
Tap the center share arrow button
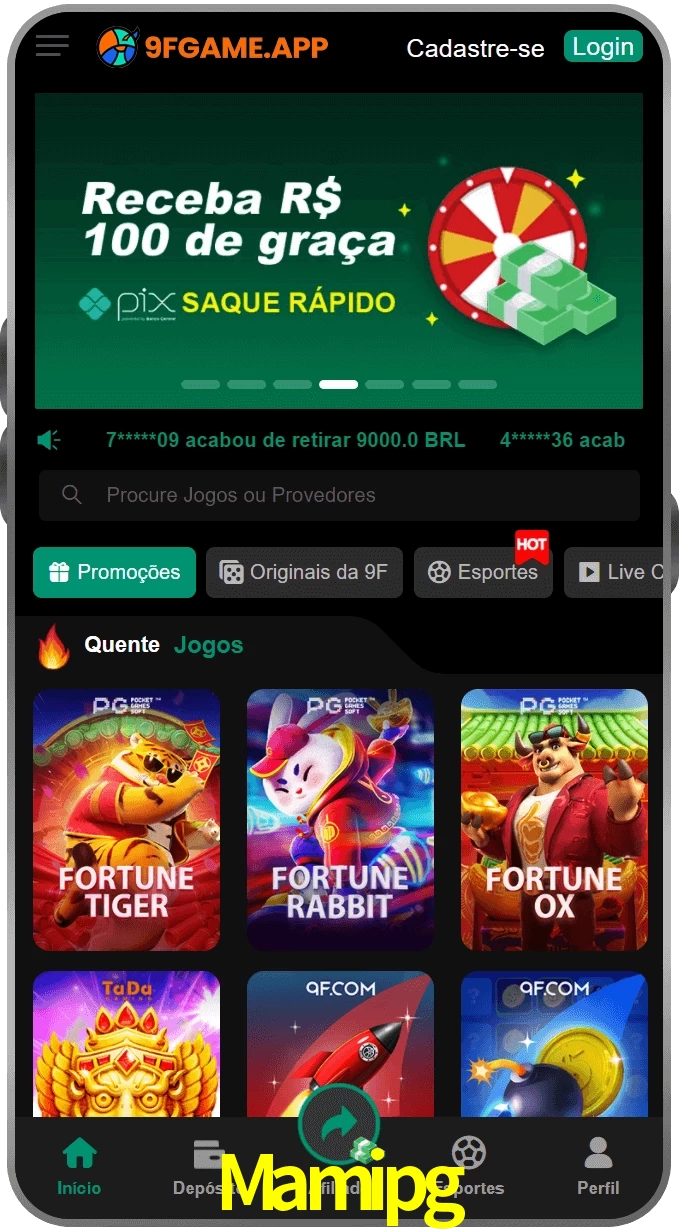coord(339,1123)
